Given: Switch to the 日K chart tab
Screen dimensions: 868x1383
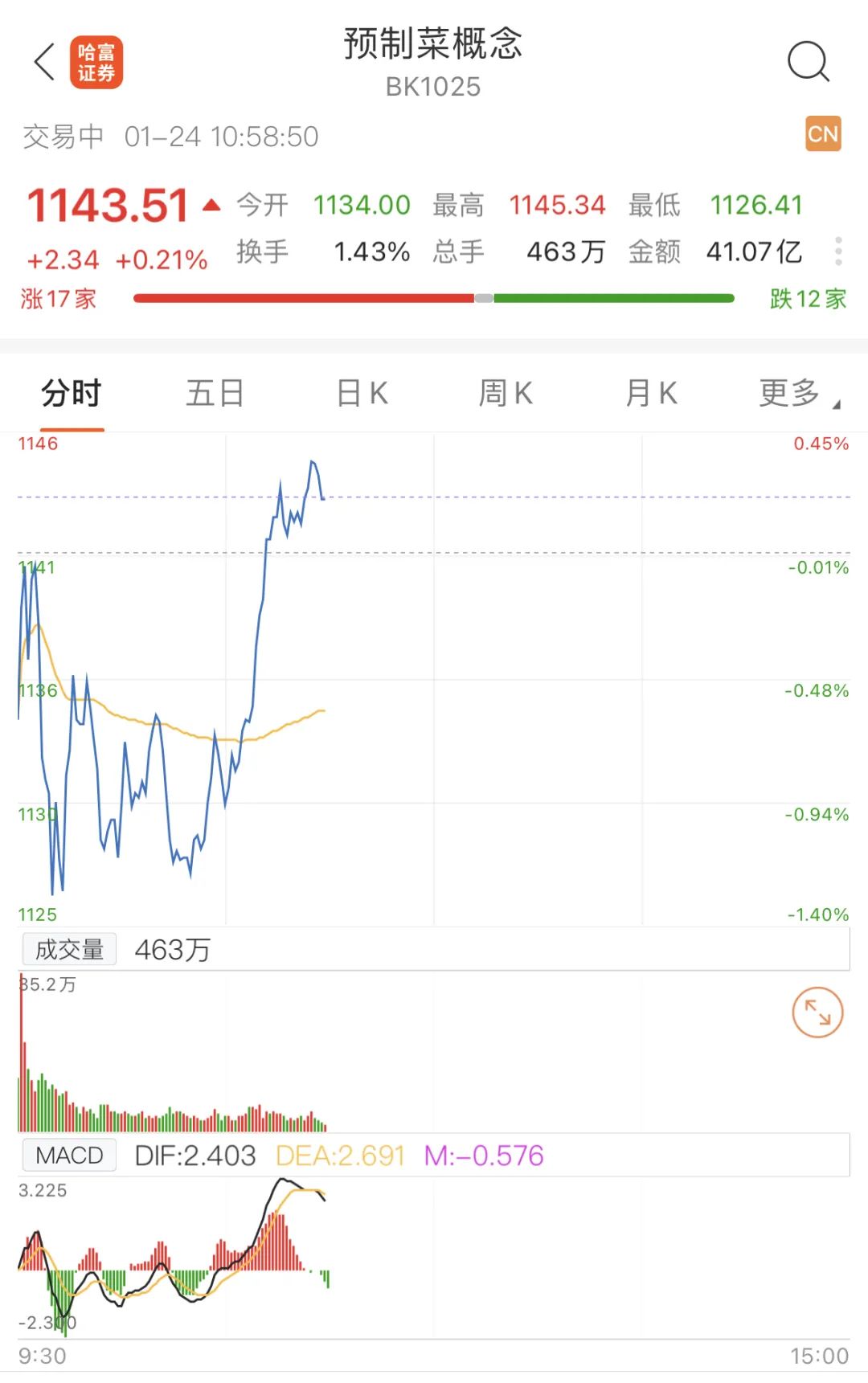Looking at the screenshot, I should [362, 394].
